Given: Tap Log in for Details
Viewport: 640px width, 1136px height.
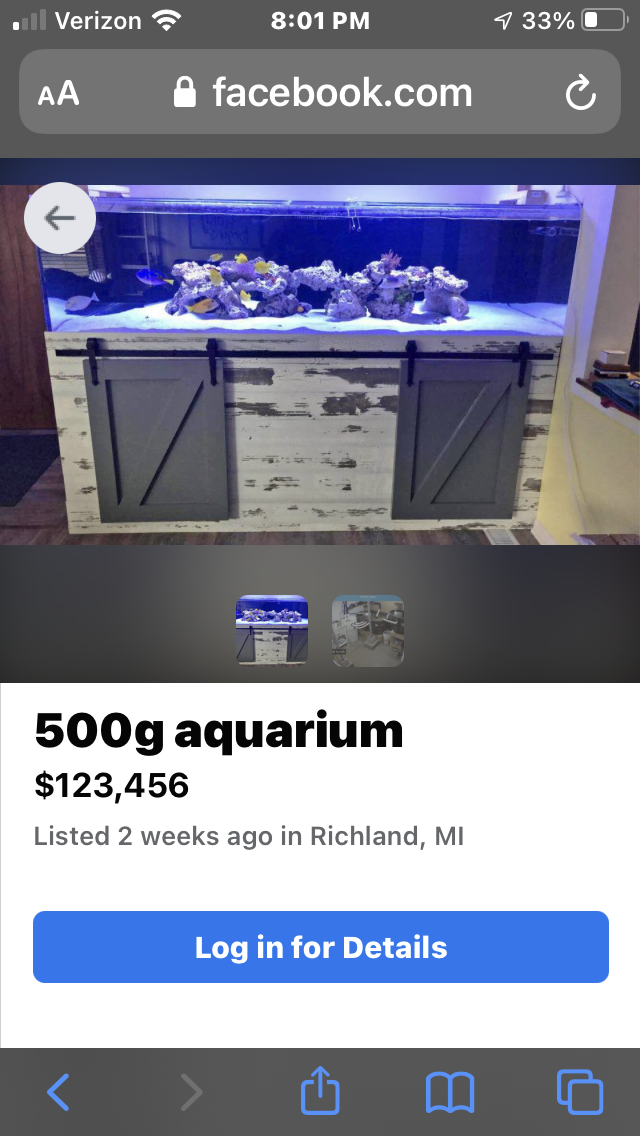Looking at the screenshot, I should pyautogui.click(x=321, y=947).
